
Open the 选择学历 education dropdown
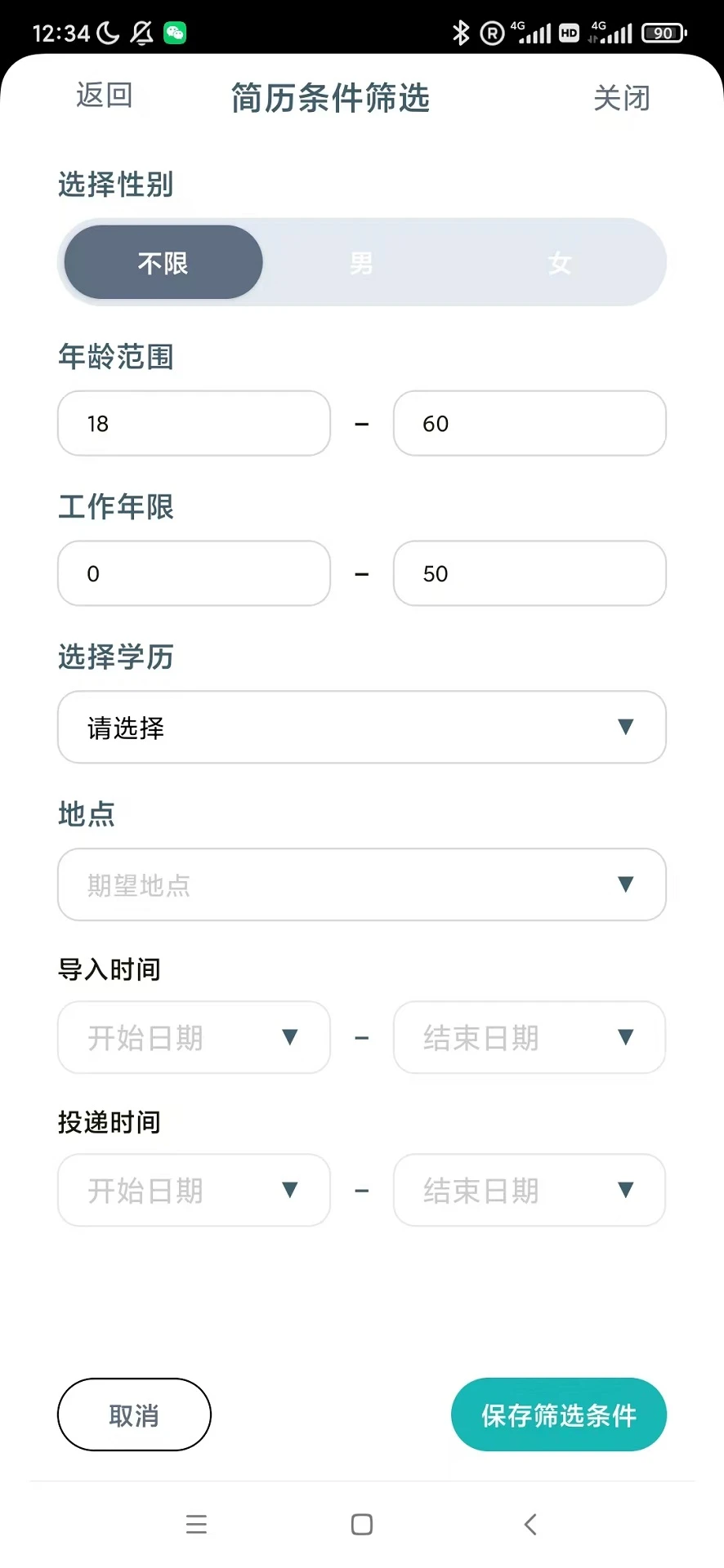(361, 727)
